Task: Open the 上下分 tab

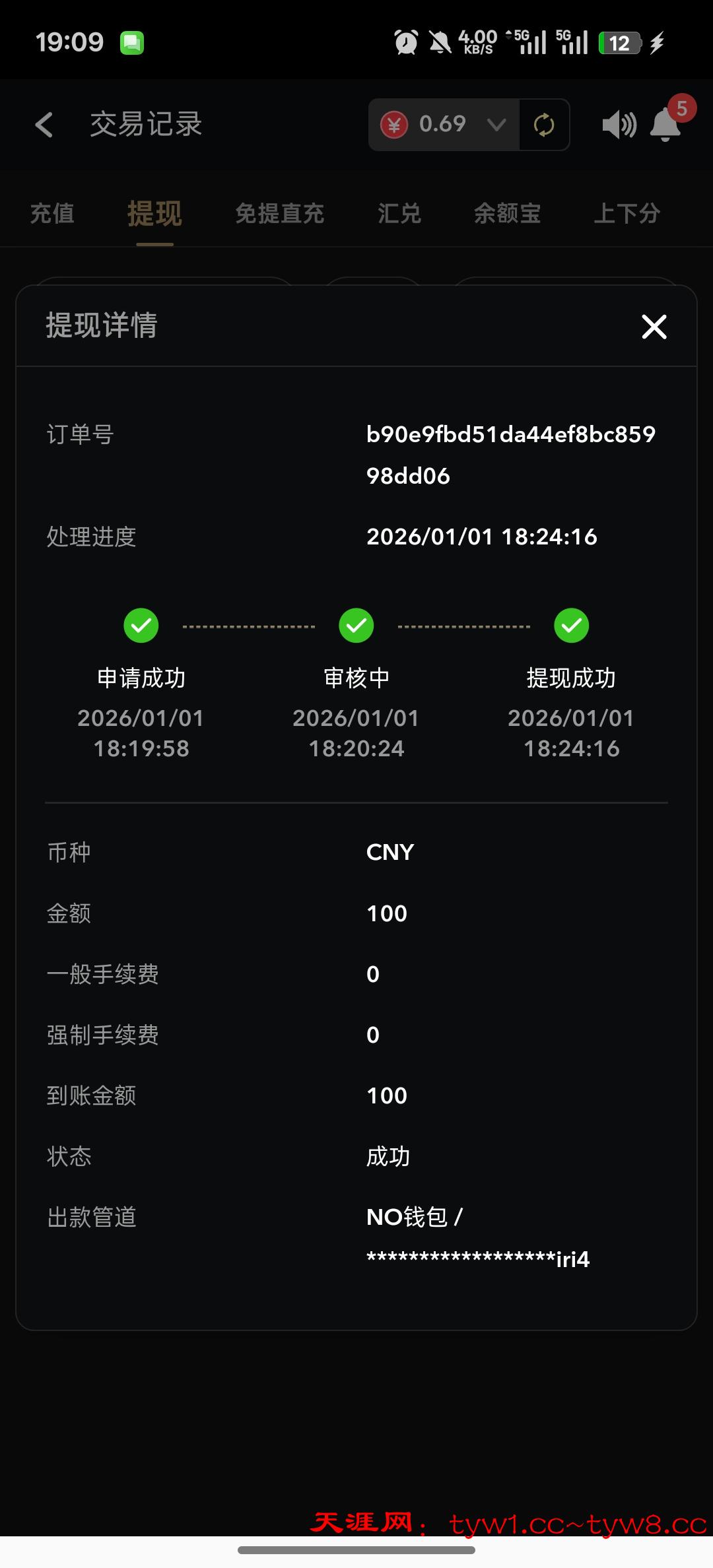Action: tap(627, 213)
